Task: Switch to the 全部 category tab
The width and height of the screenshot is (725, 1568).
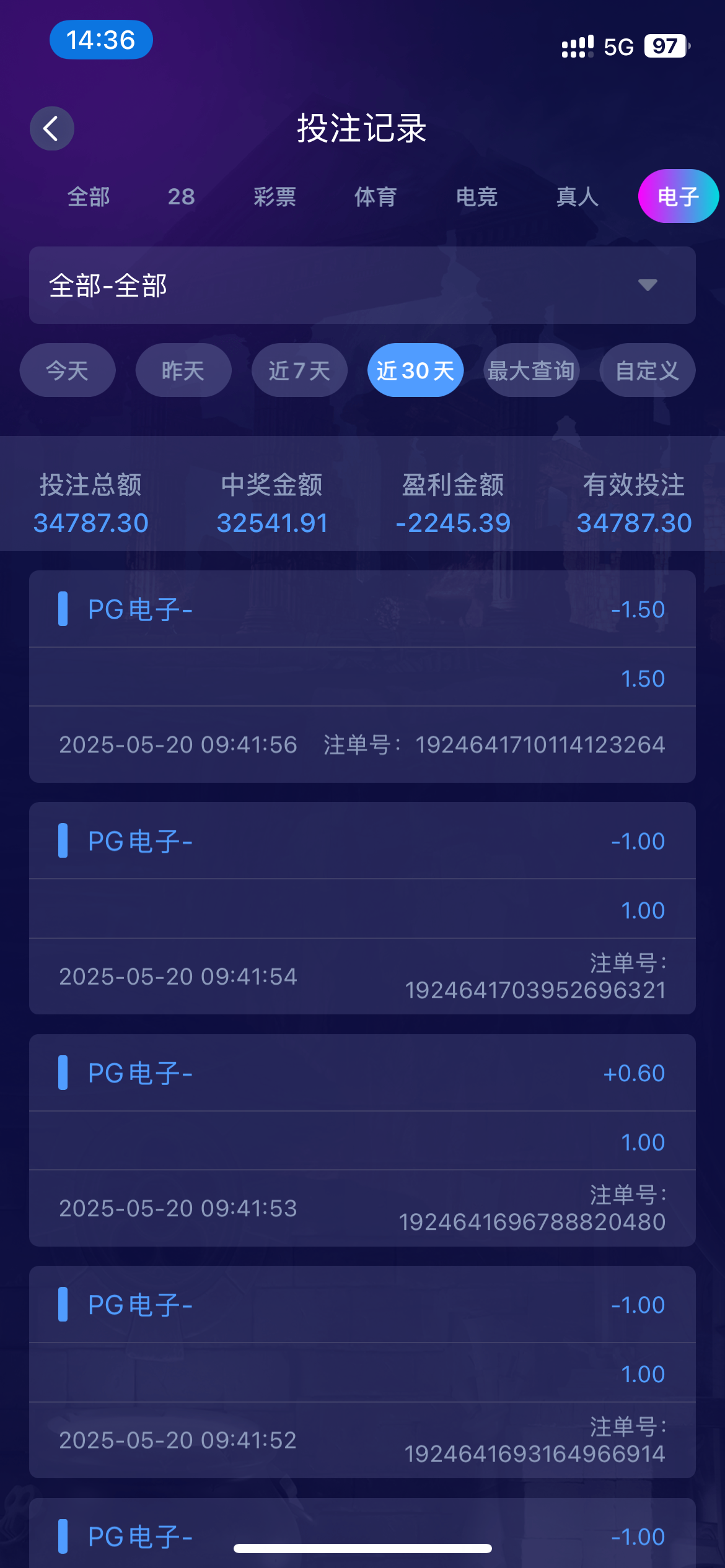Action: [89, 197]
